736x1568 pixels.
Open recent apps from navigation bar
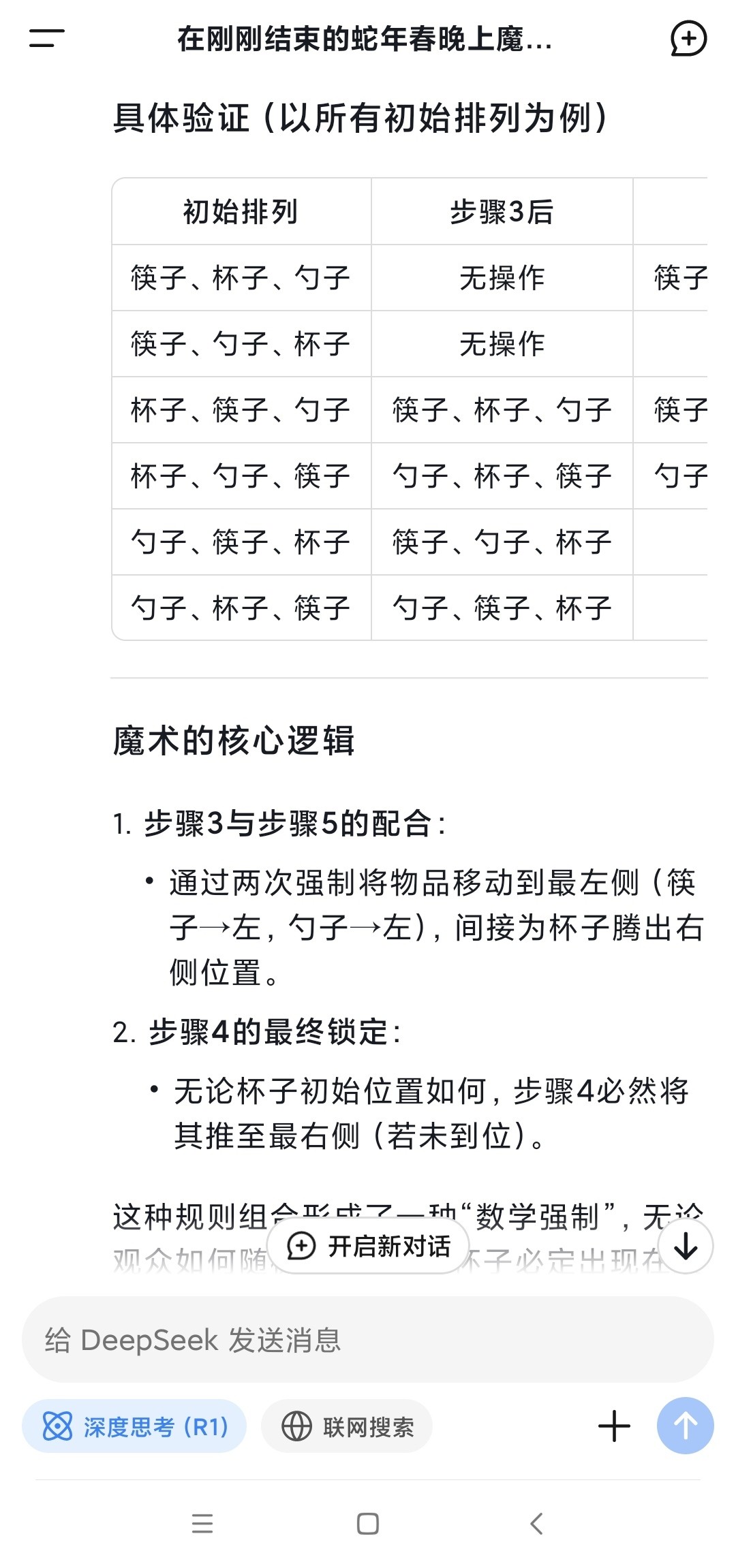click(202, 1523)
